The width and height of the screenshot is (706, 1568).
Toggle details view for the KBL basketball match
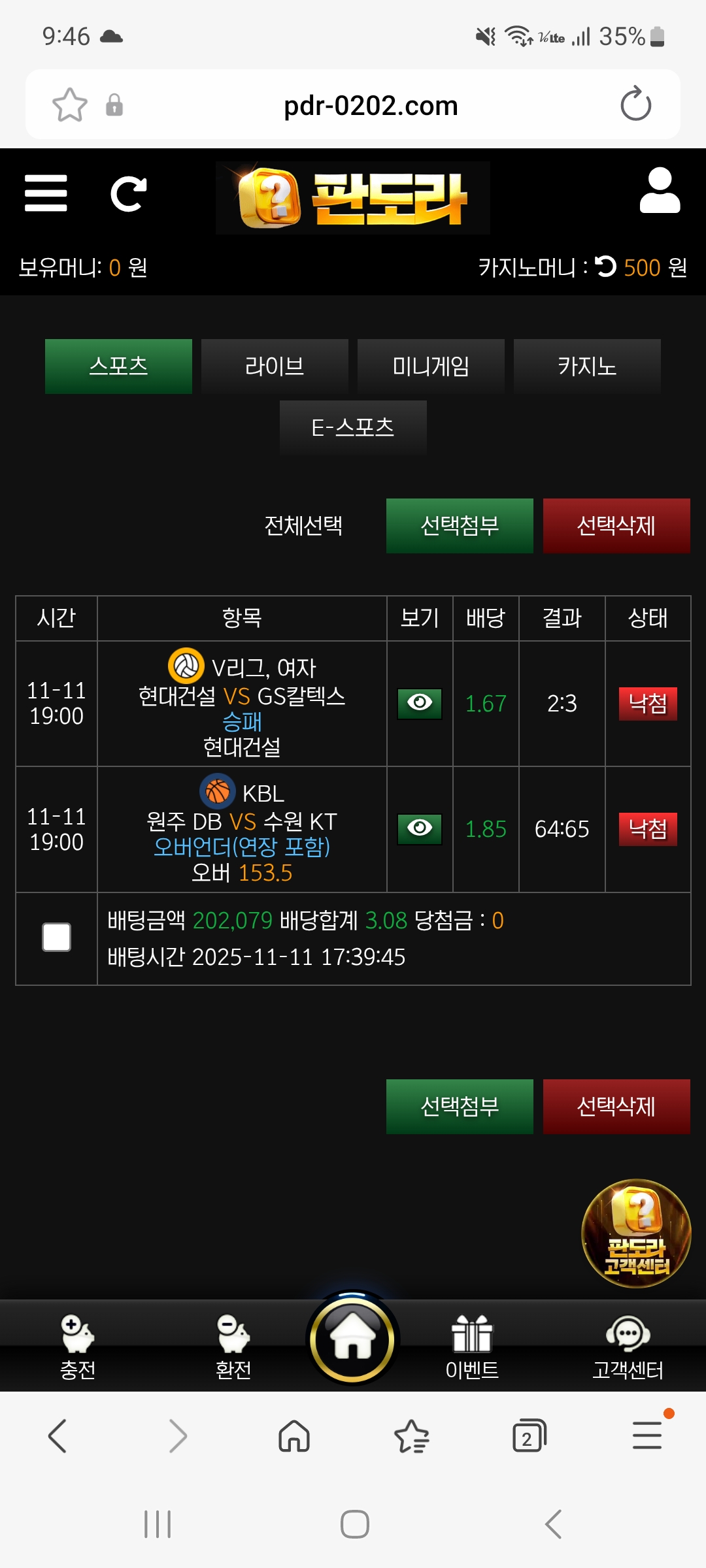click(x=419, y=830)
